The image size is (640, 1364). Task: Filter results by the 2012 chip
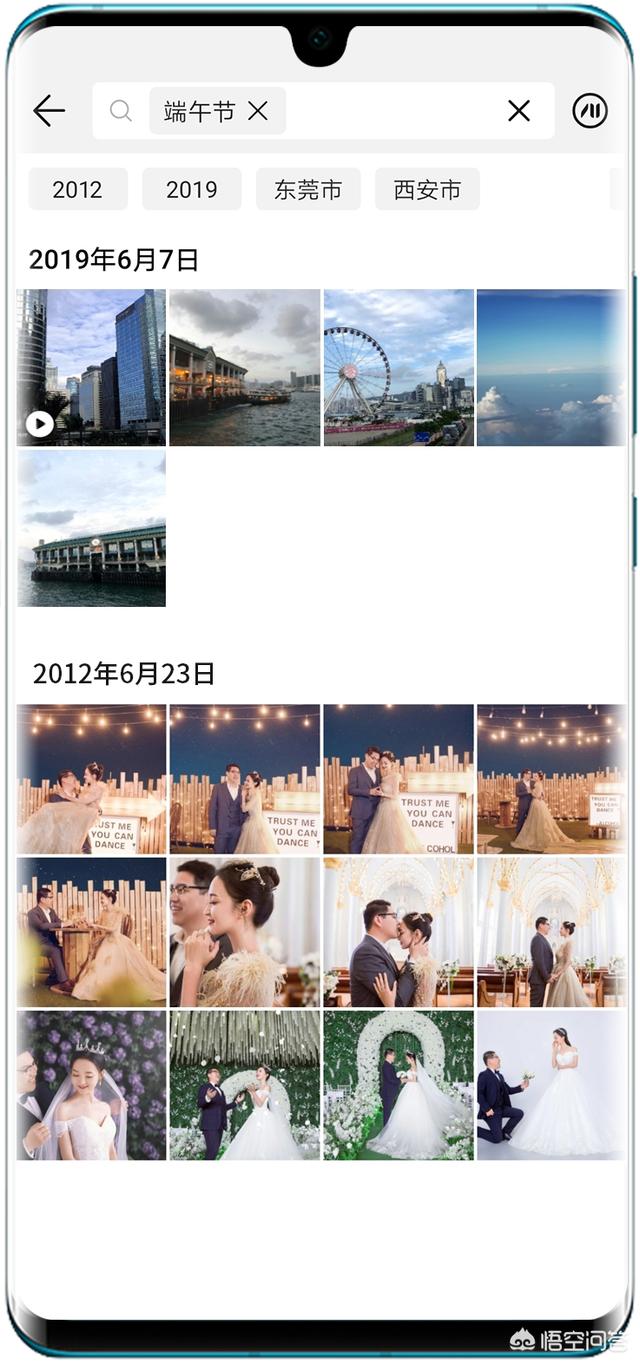tap(78, 189)
